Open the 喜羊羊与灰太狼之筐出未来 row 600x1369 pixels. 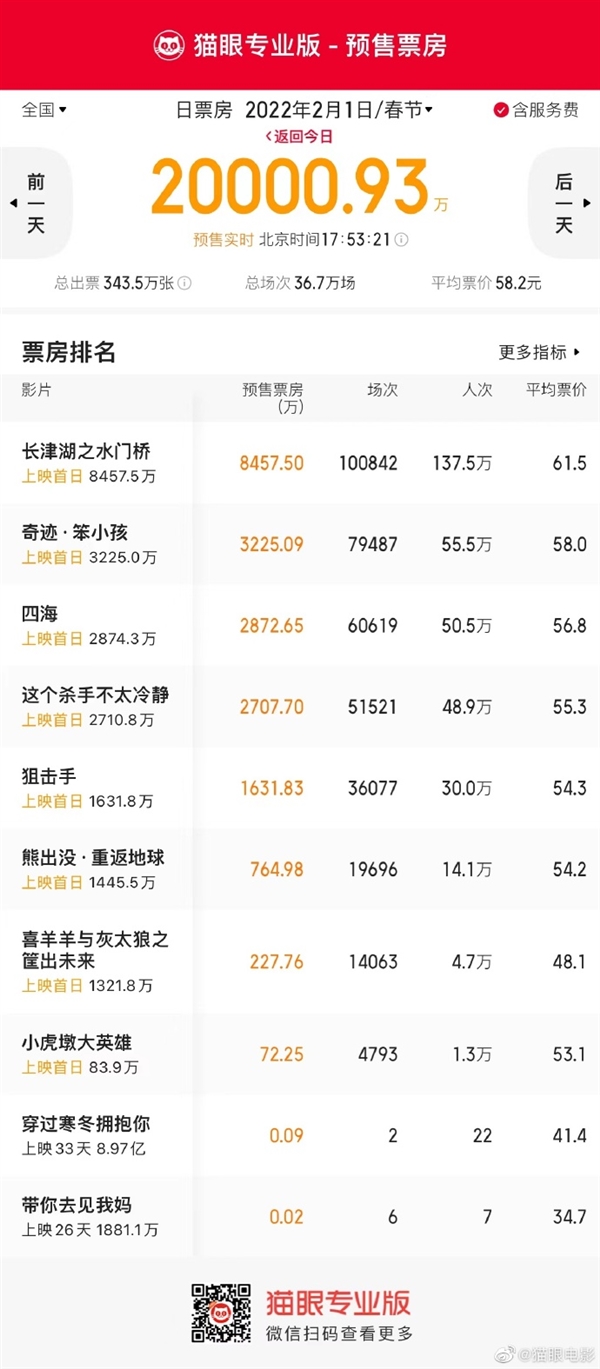coord(300,962)
